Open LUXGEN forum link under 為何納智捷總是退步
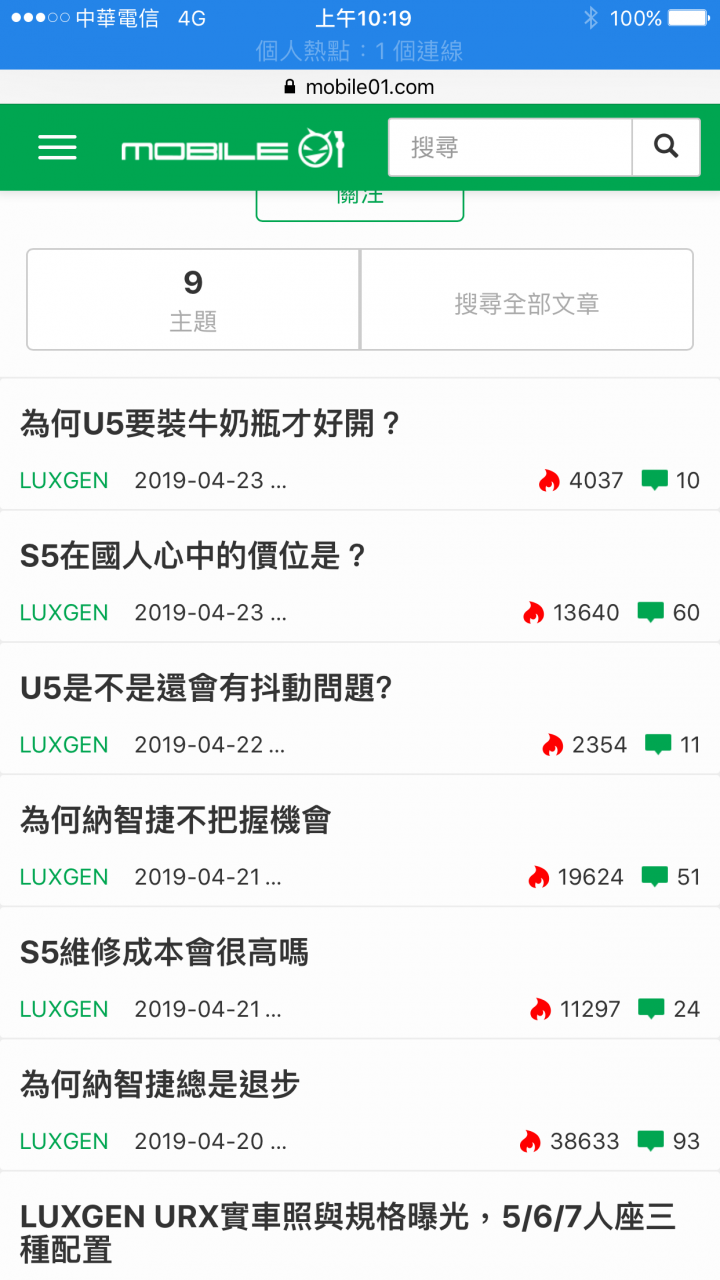 (x=64, y=1141)
